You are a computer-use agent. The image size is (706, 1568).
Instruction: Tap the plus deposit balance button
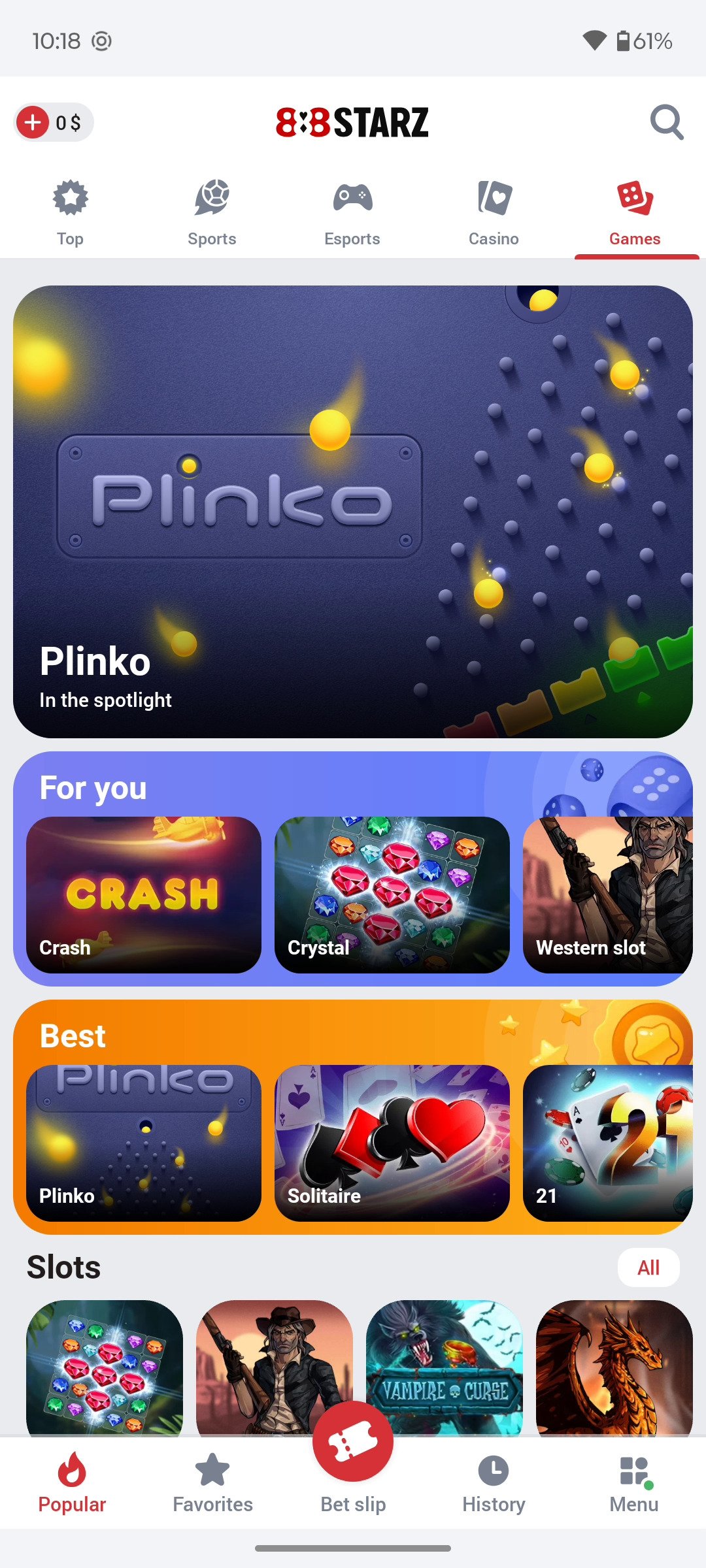[x=33, y=122]
